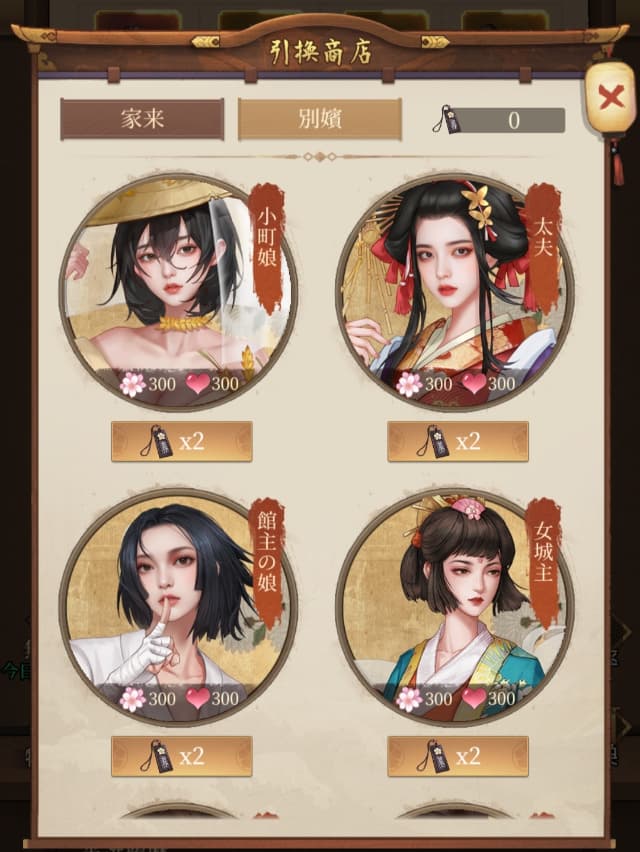This screenshot has width=640, height=852.
Task: Exchange x2 tokens for 小町娘
Action: [181, 441]
